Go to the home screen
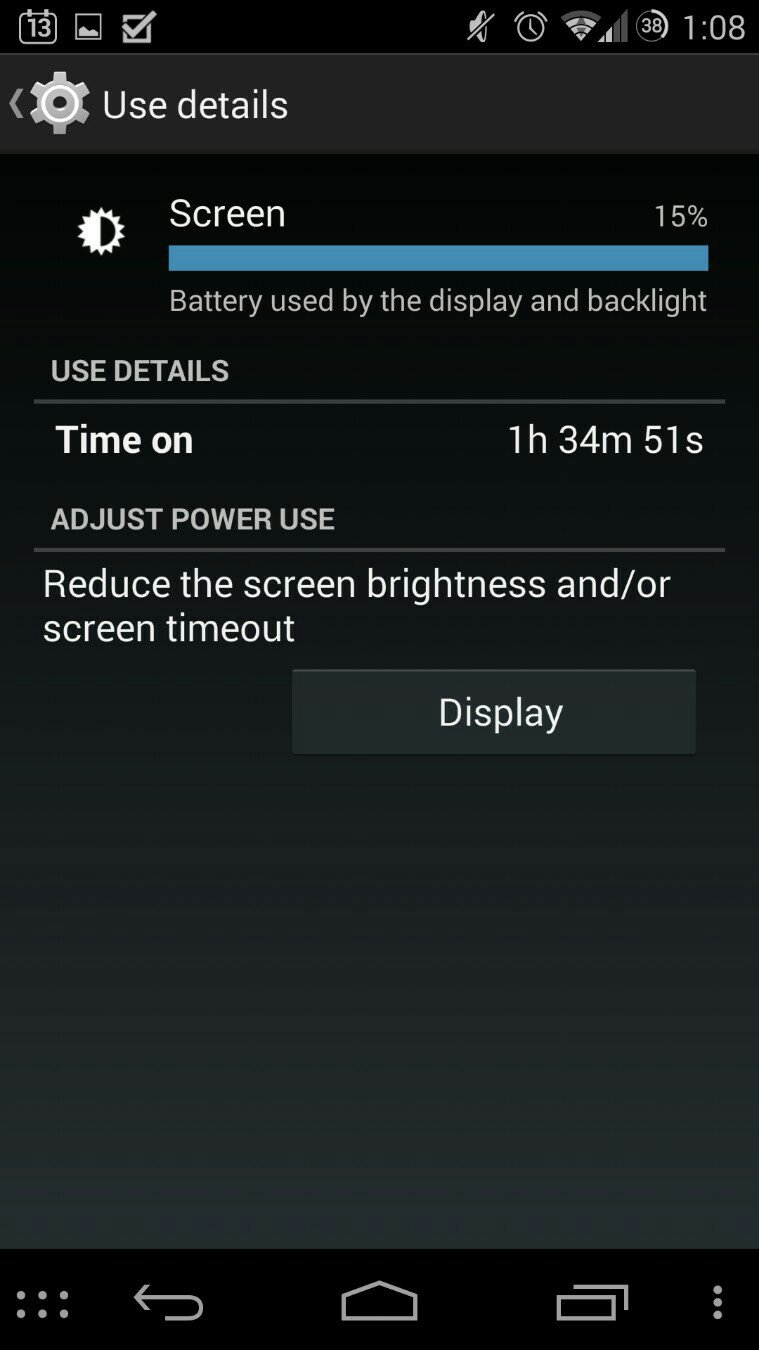 click(x=379, y=1302)
